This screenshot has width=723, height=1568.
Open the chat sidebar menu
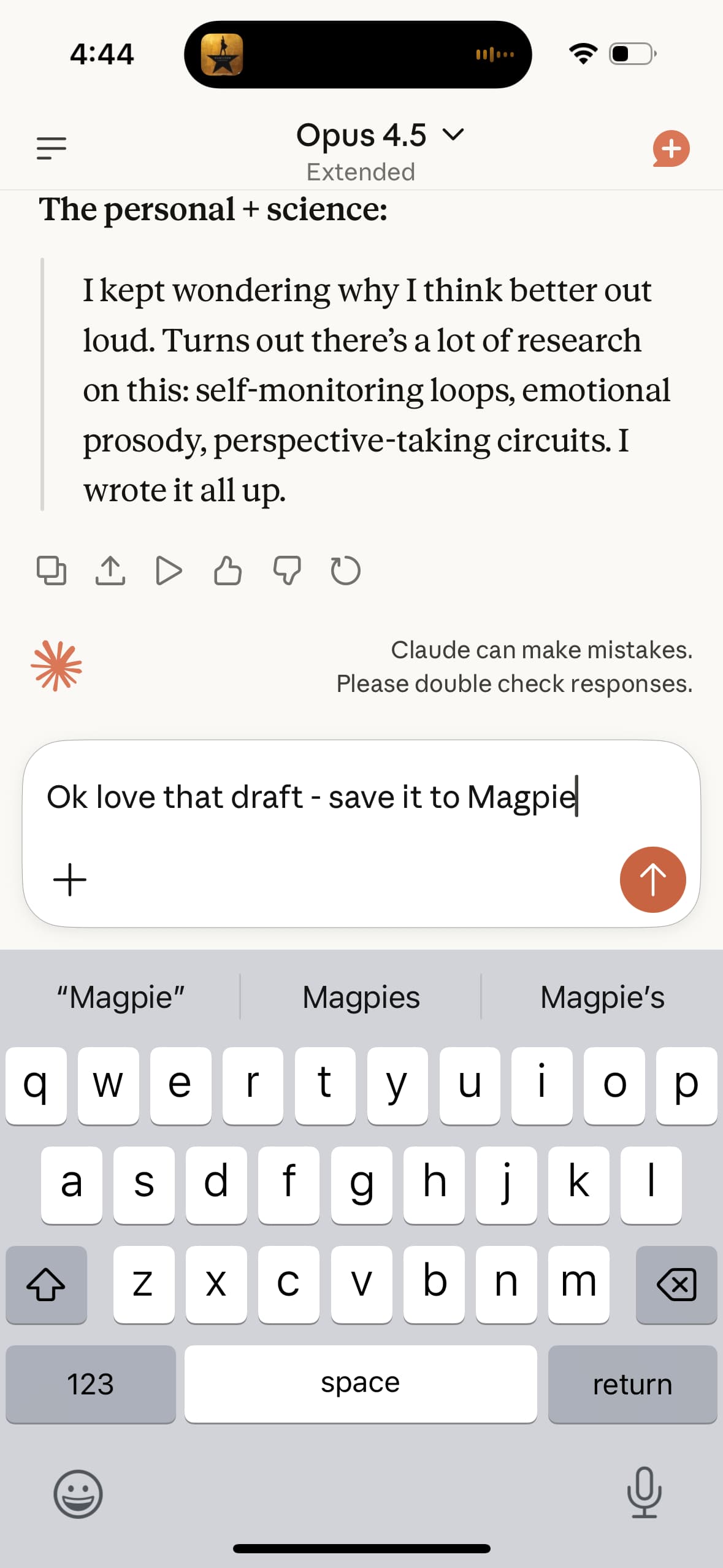tap(52, 147)
